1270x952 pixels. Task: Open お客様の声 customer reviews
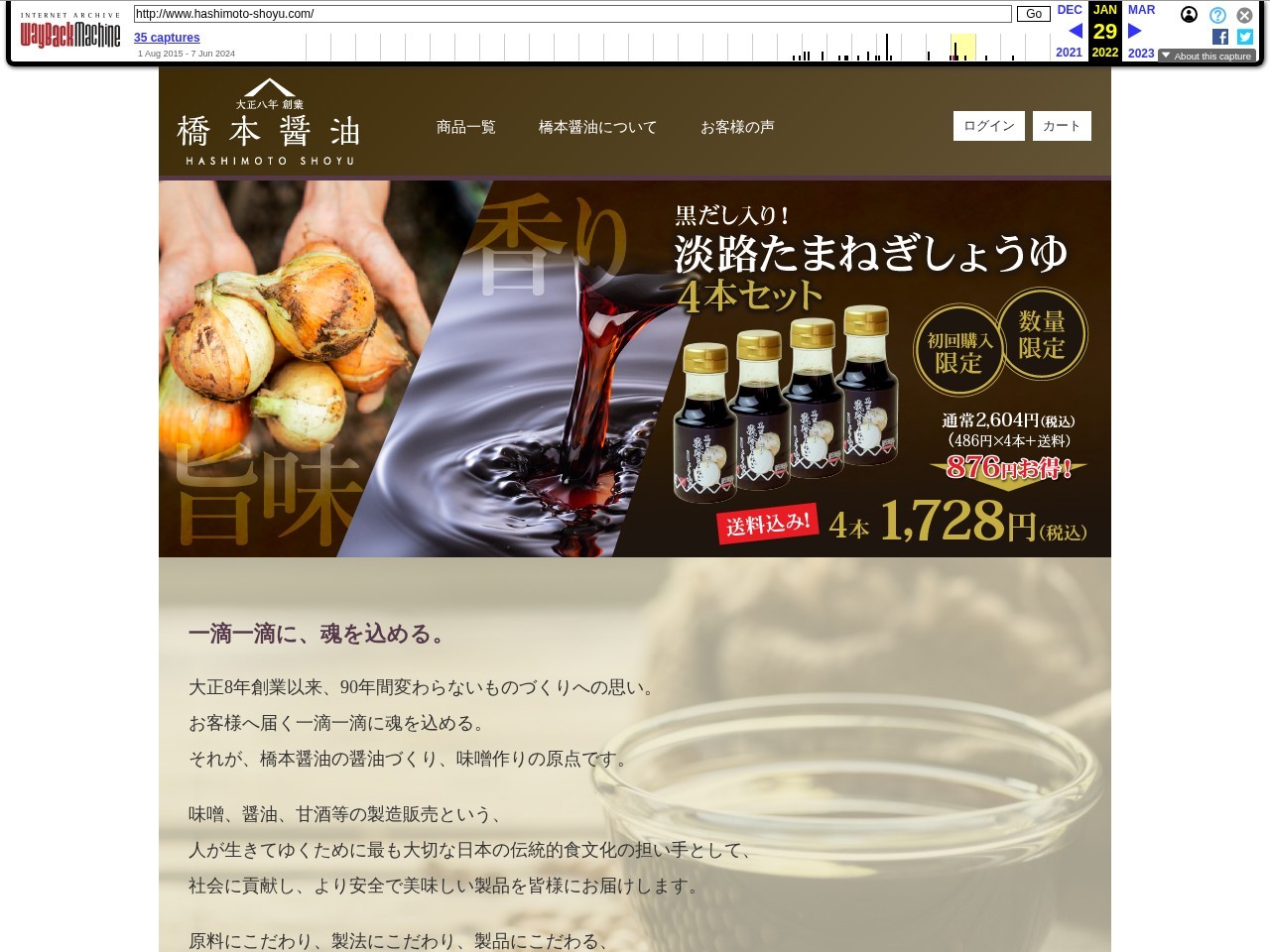coord(737,127)
